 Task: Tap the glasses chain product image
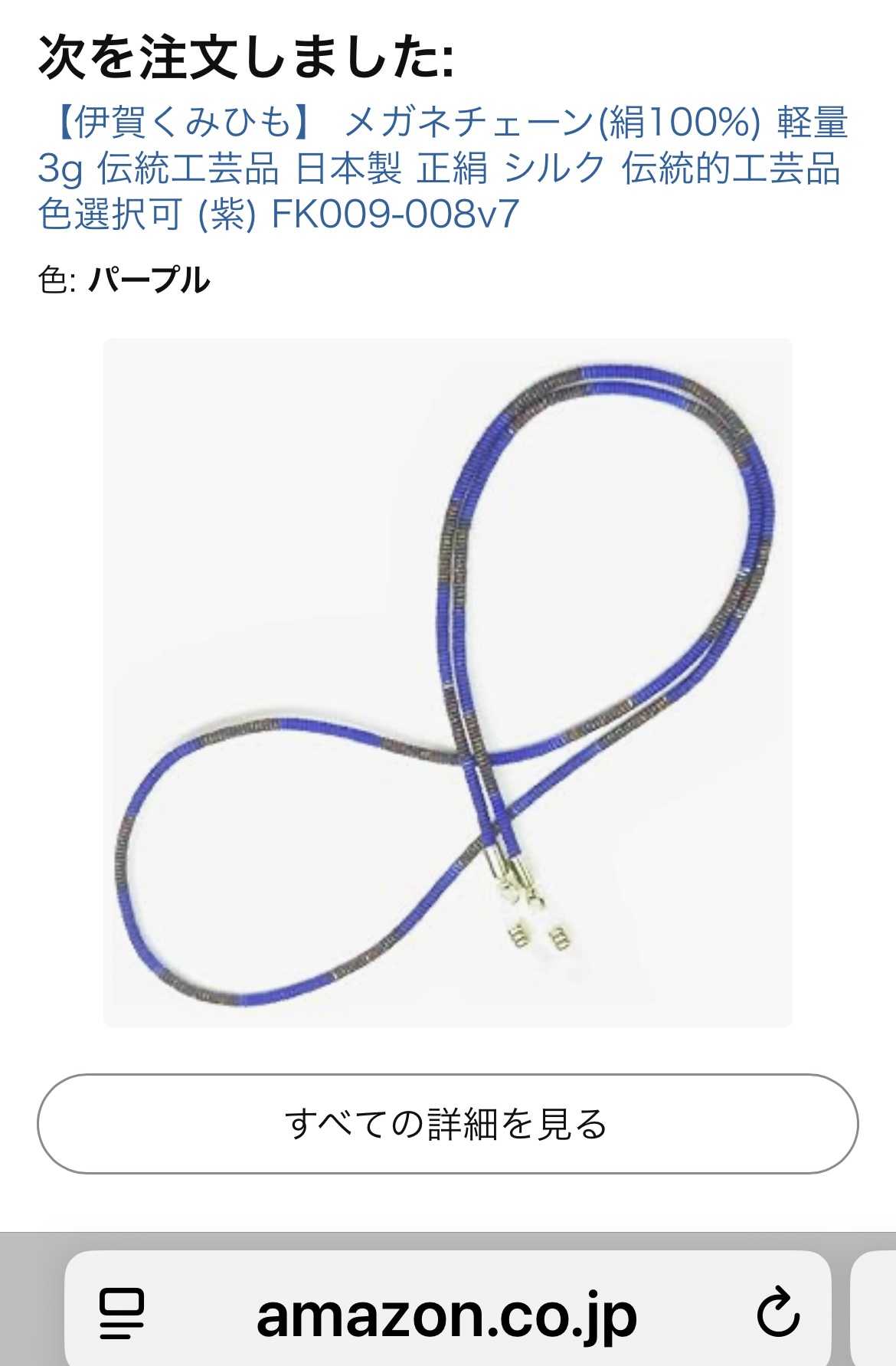click(447, 682)
